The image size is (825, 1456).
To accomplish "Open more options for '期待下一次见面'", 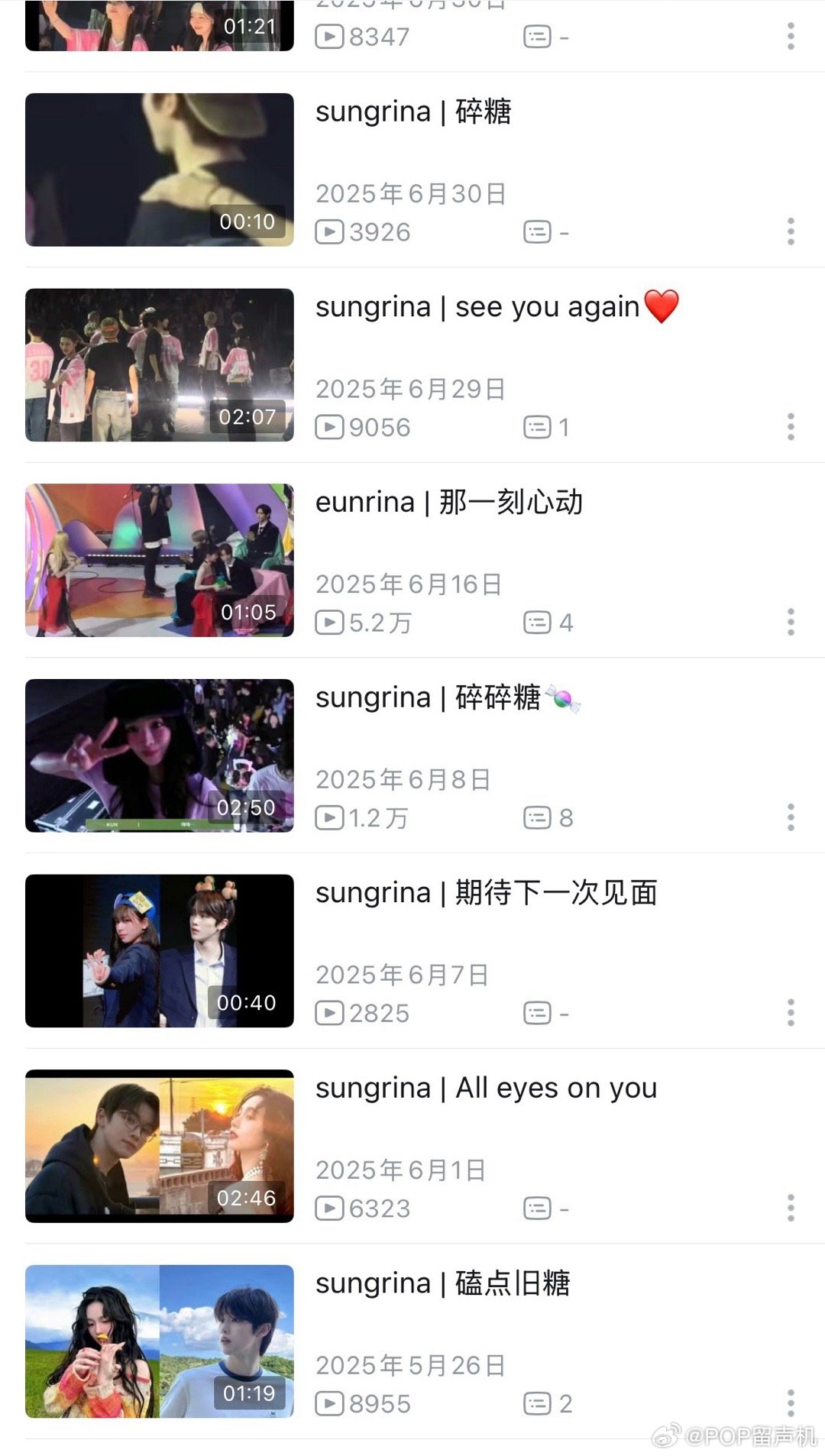I will (x=791, y=1013).
